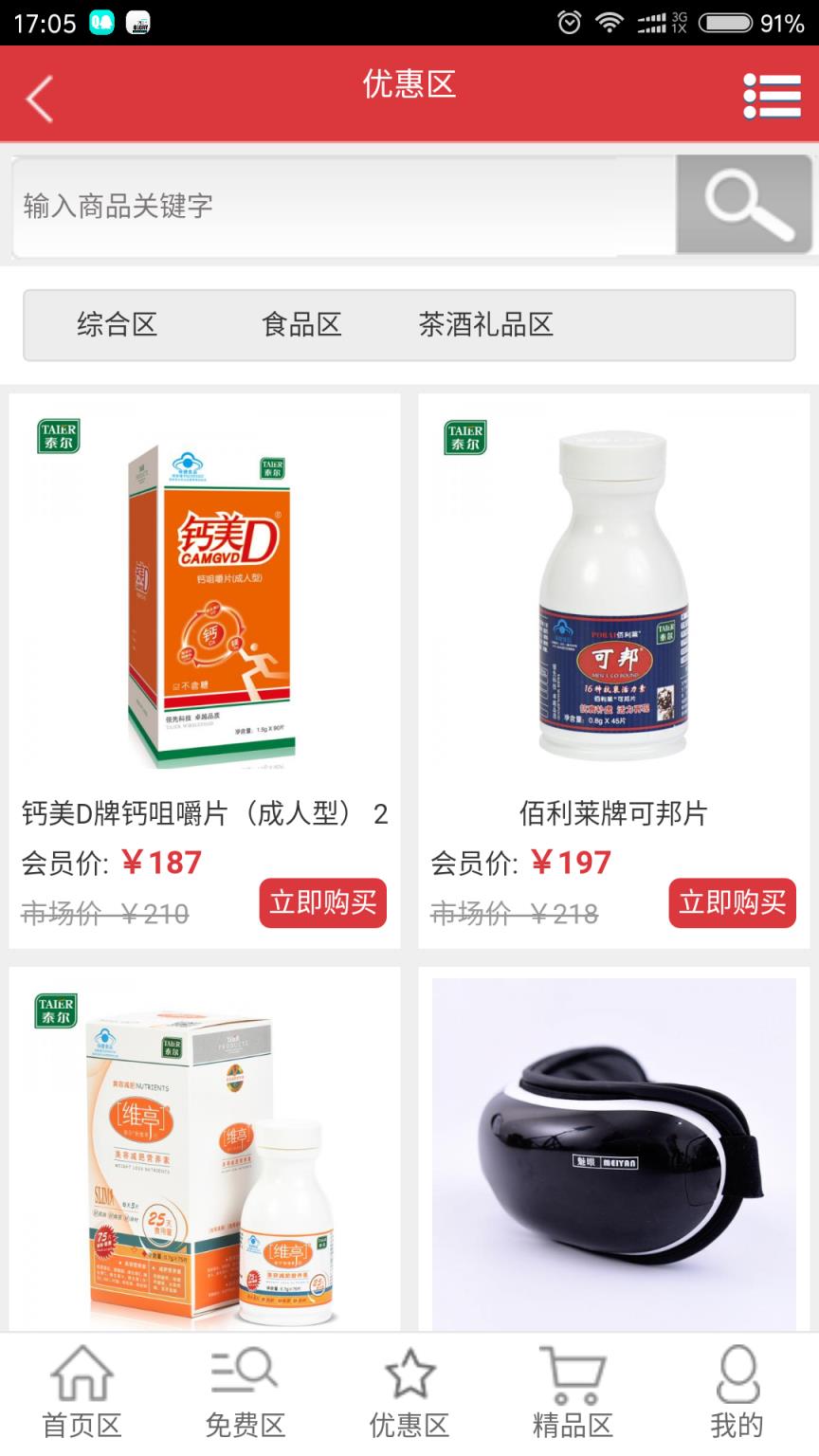Tap 立即购买 for 钙美D牌钙咀嚼片
Viewport: 819px width, 1456px height.
pos(322,903)
